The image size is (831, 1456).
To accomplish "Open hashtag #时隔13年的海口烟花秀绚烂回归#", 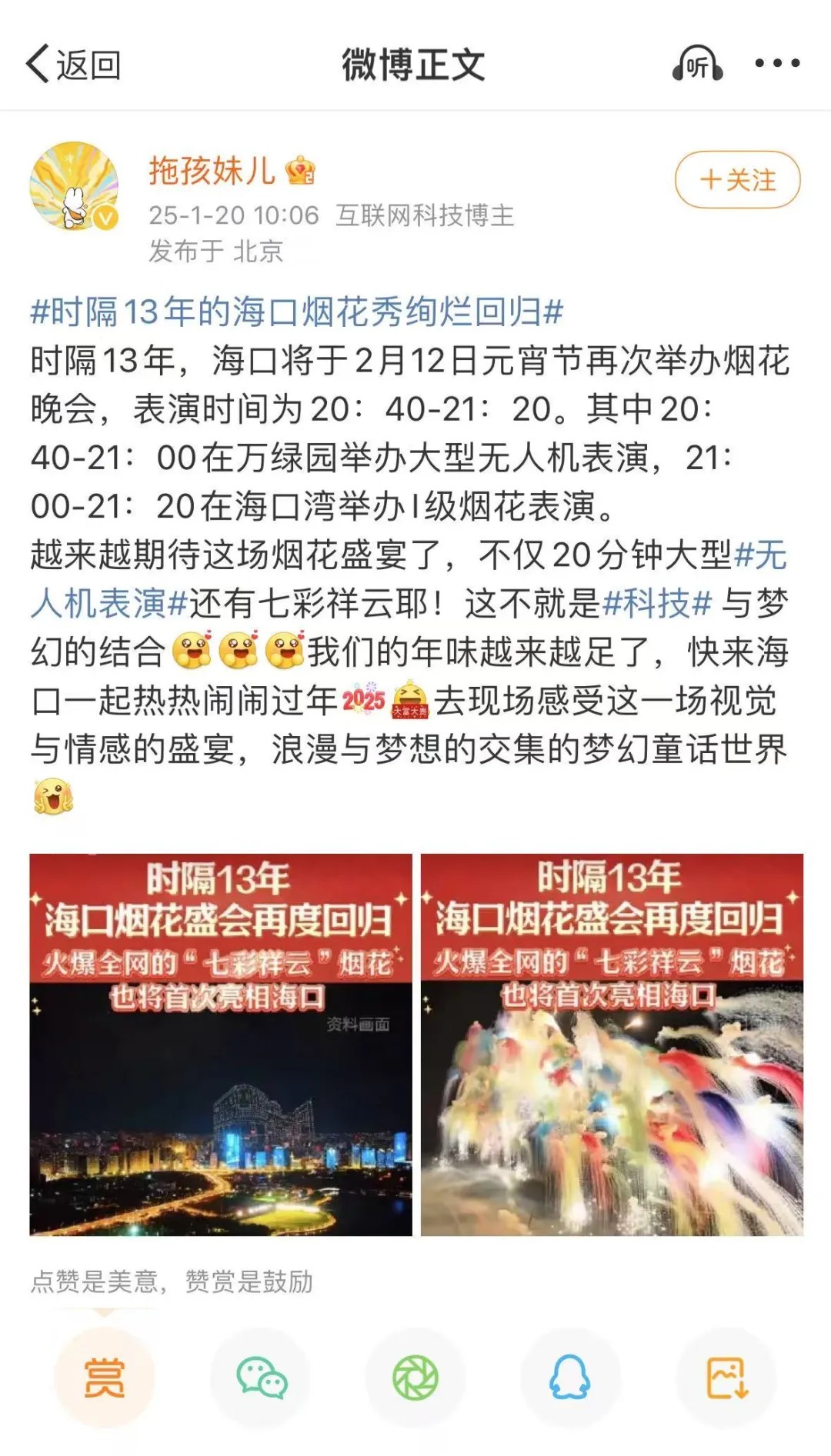I will 297,312.
